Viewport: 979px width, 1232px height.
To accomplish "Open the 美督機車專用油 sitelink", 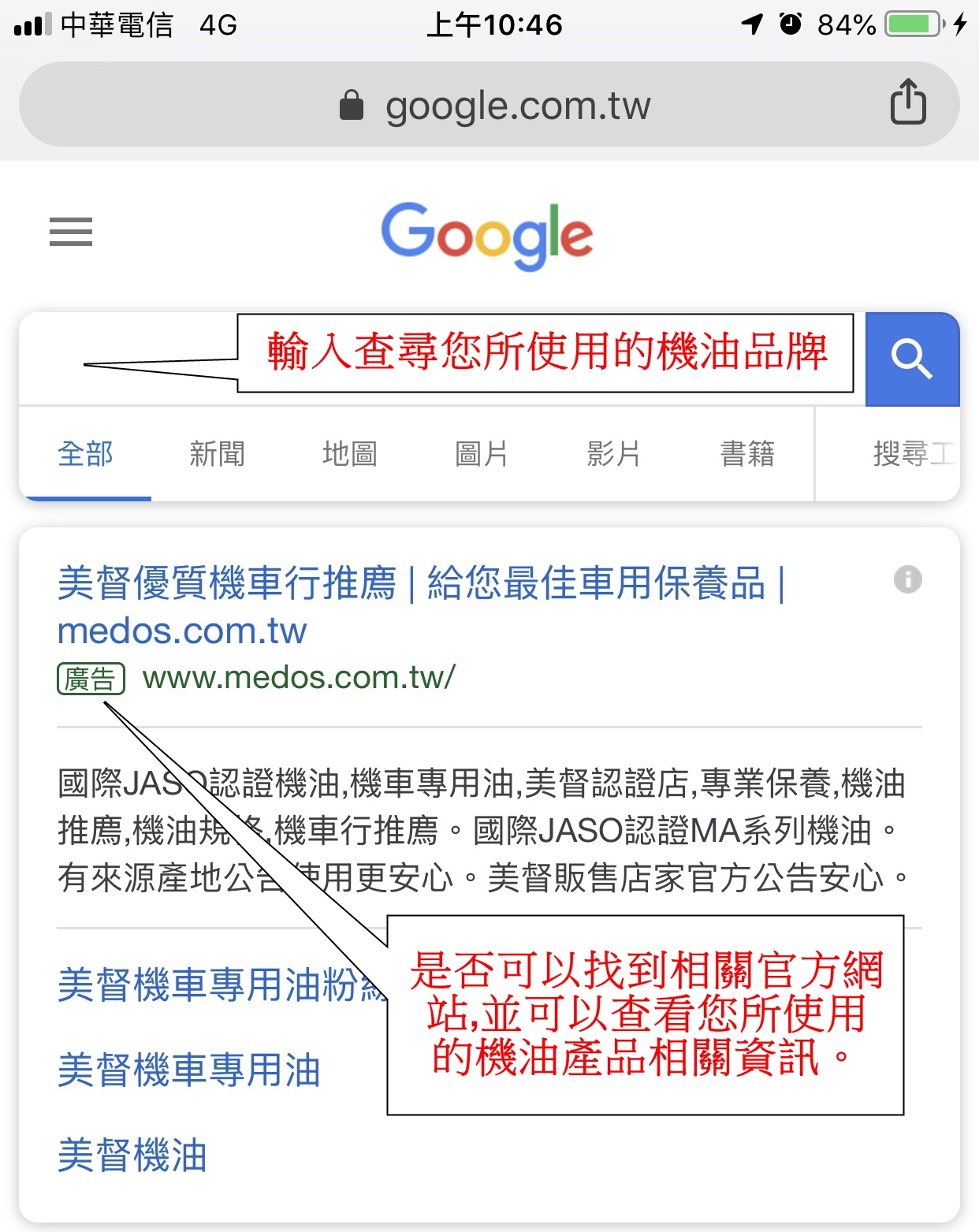I will tap(189, 1070).
